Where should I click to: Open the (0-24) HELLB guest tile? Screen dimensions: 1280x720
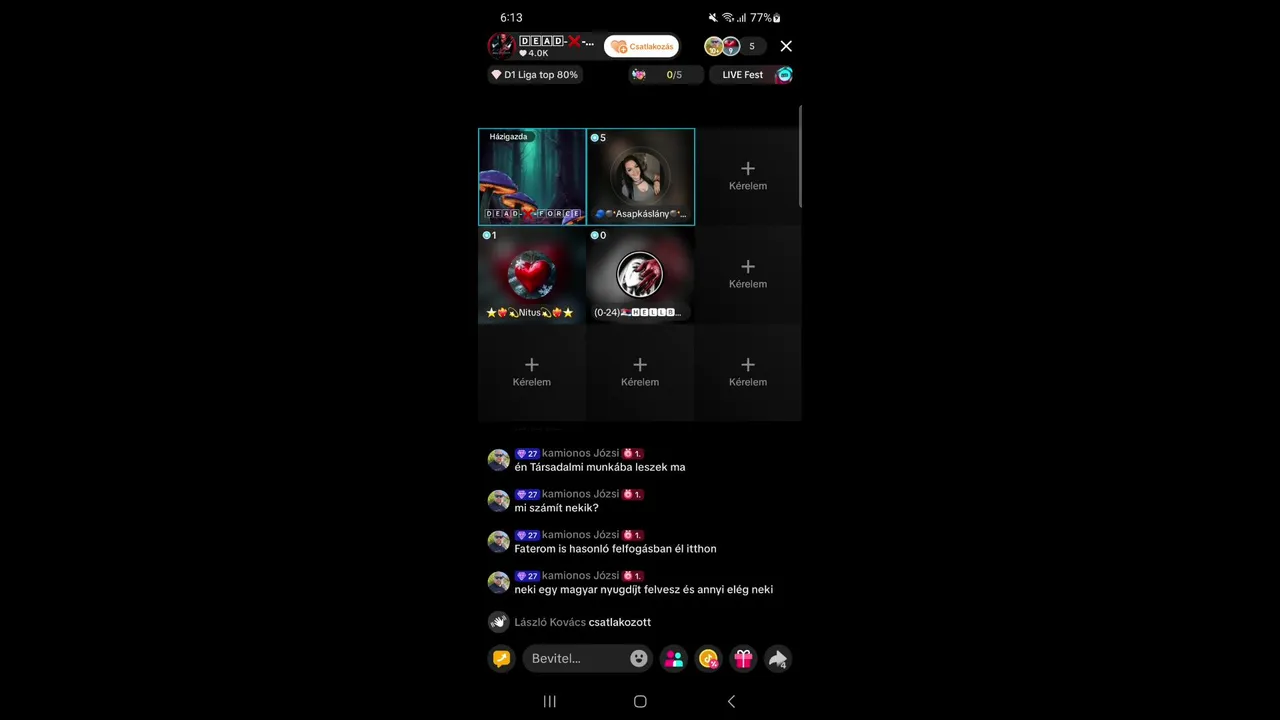coord(640,275)
